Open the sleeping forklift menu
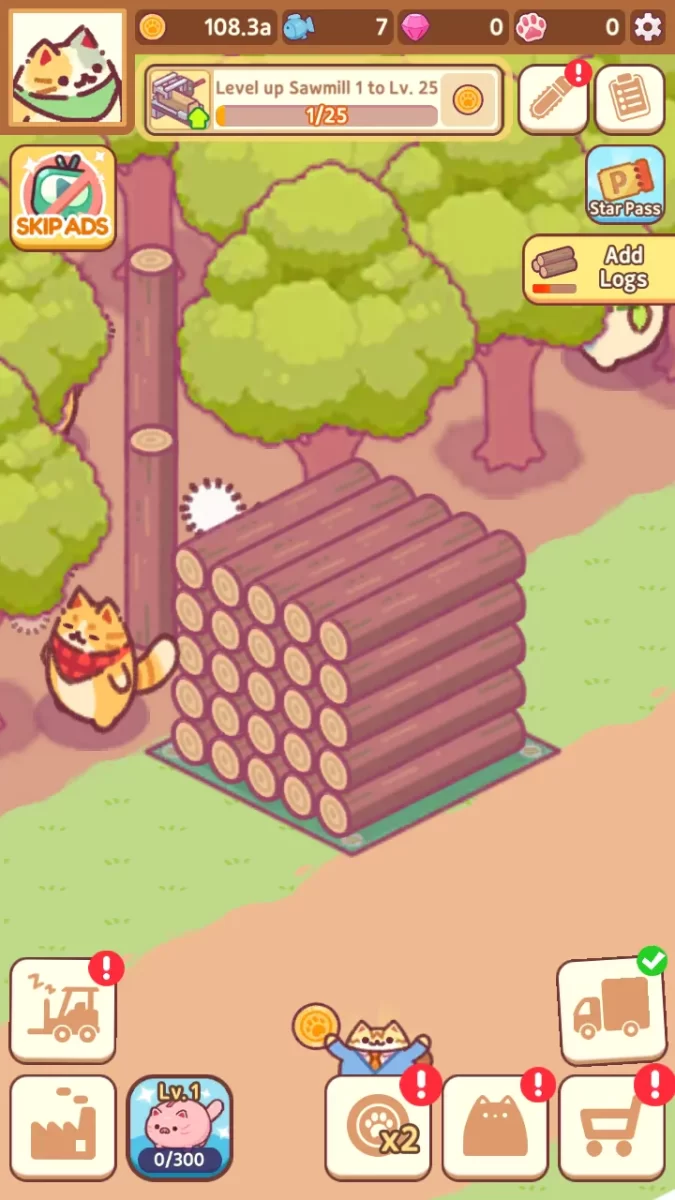The height and width of the screenshot is (1200, 675). (63, 1010)
